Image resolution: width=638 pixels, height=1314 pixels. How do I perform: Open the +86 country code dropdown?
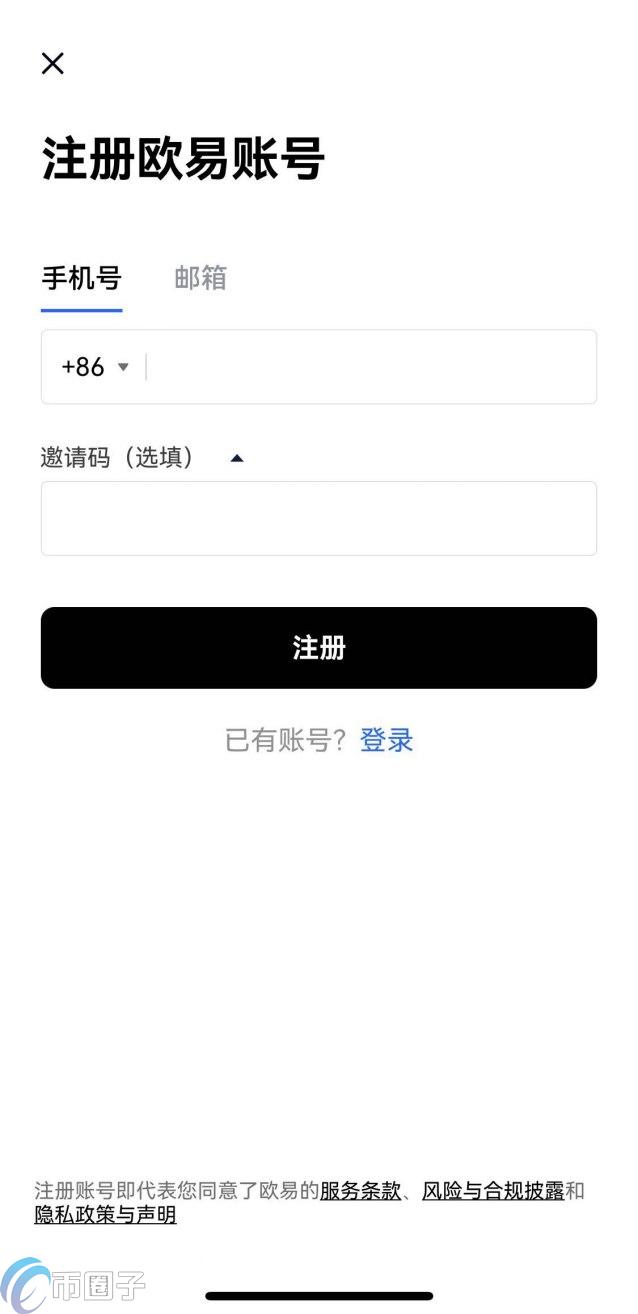coord(95,367)
